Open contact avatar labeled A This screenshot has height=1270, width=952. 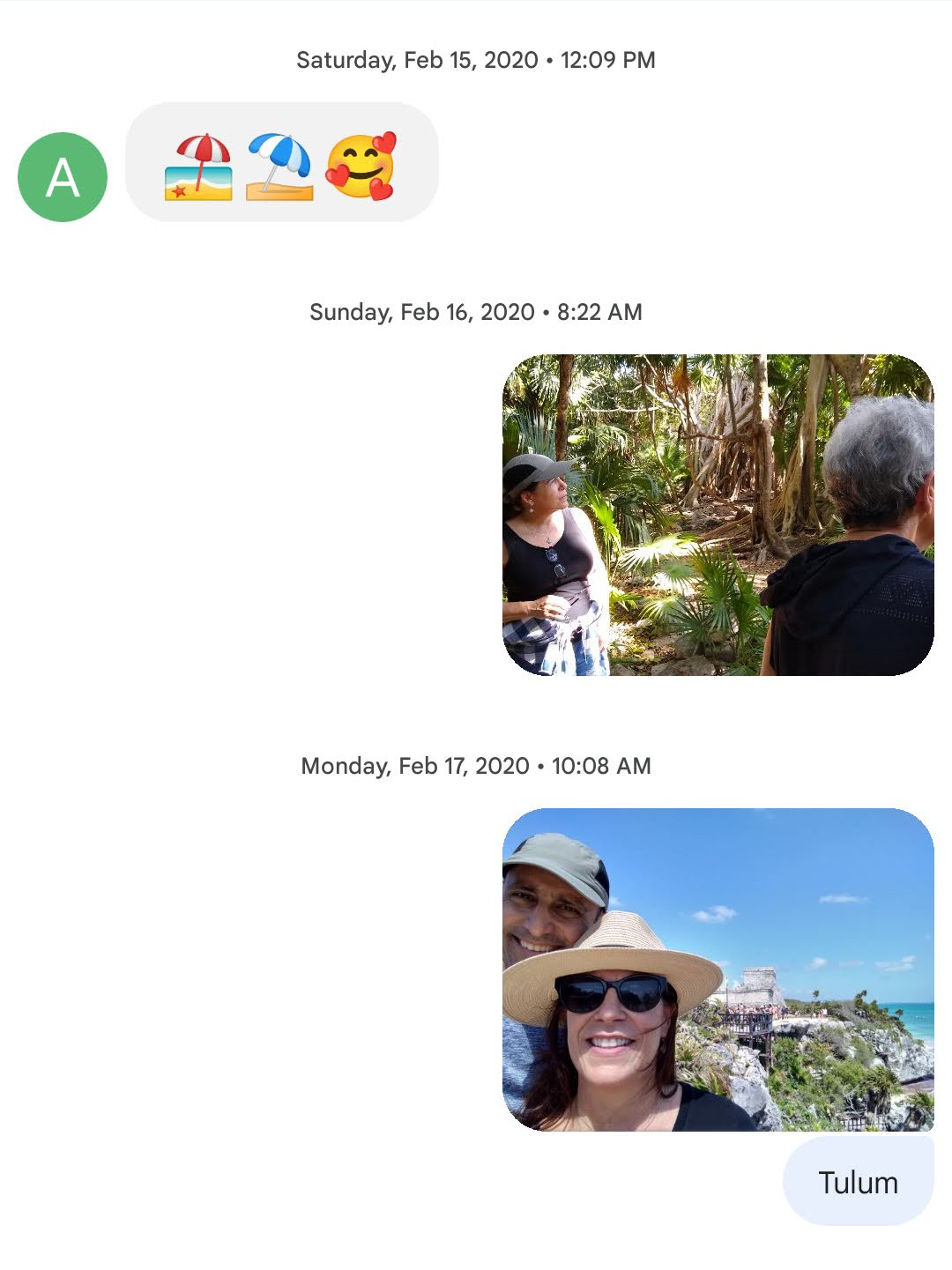tap(63, 177)
